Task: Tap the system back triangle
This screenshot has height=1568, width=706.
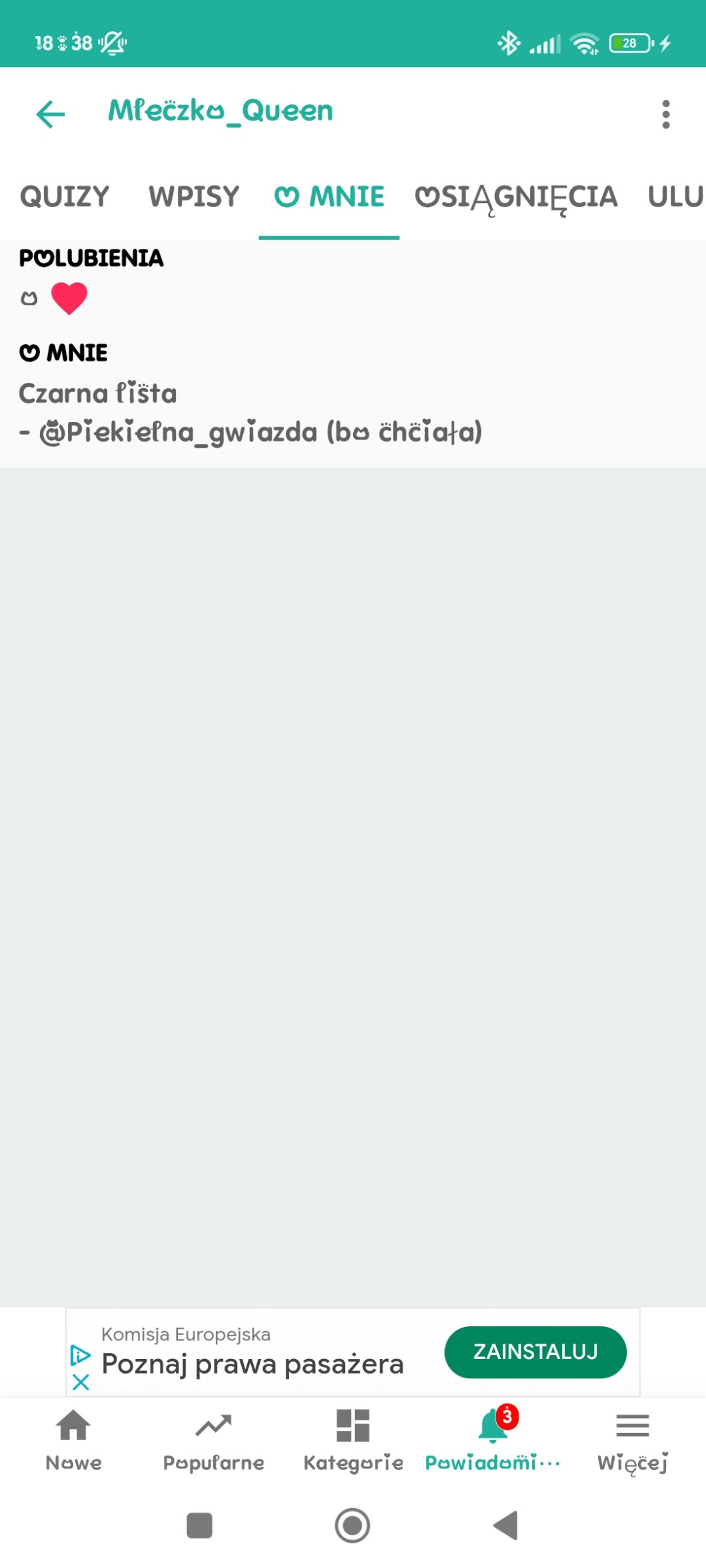Action: (506, 1525)
